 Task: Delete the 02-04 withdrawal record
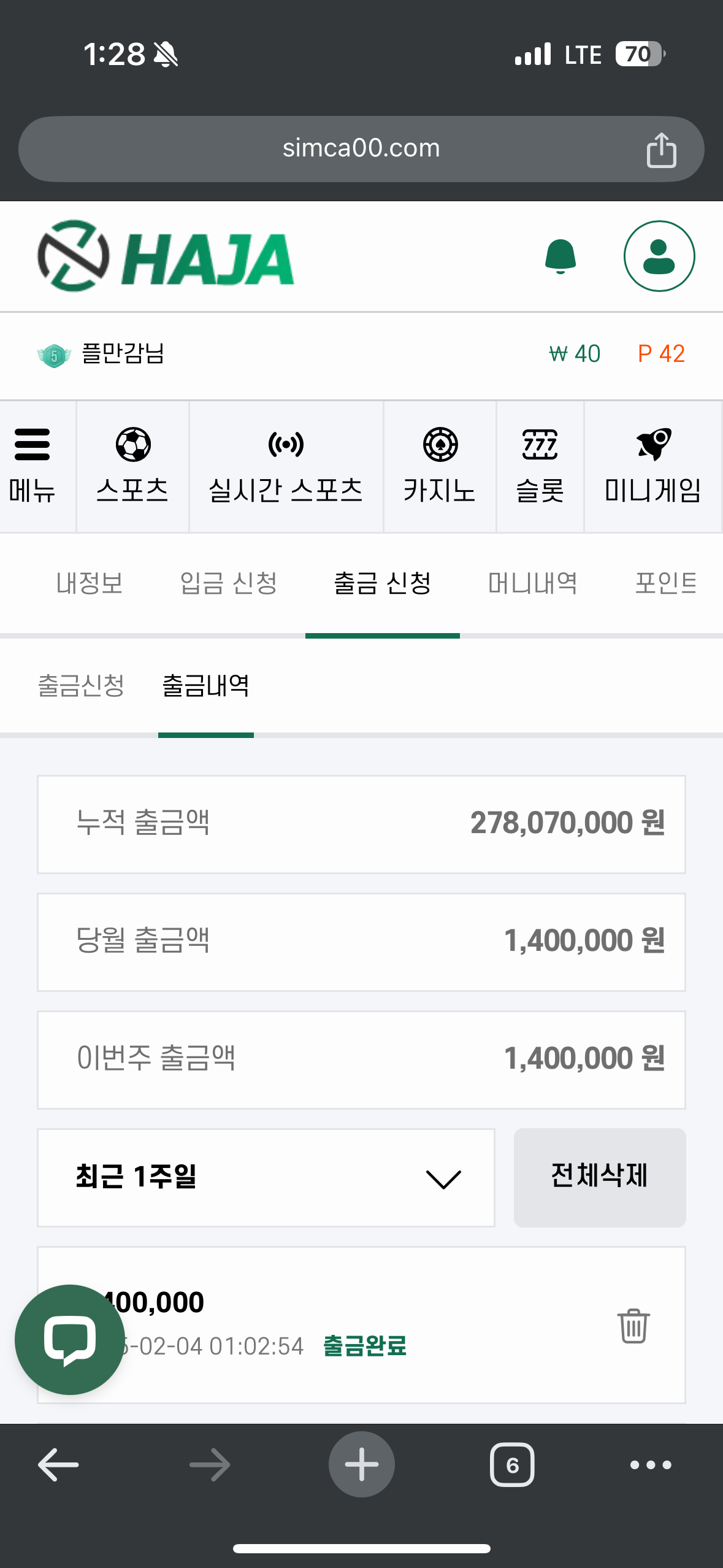633,1326
